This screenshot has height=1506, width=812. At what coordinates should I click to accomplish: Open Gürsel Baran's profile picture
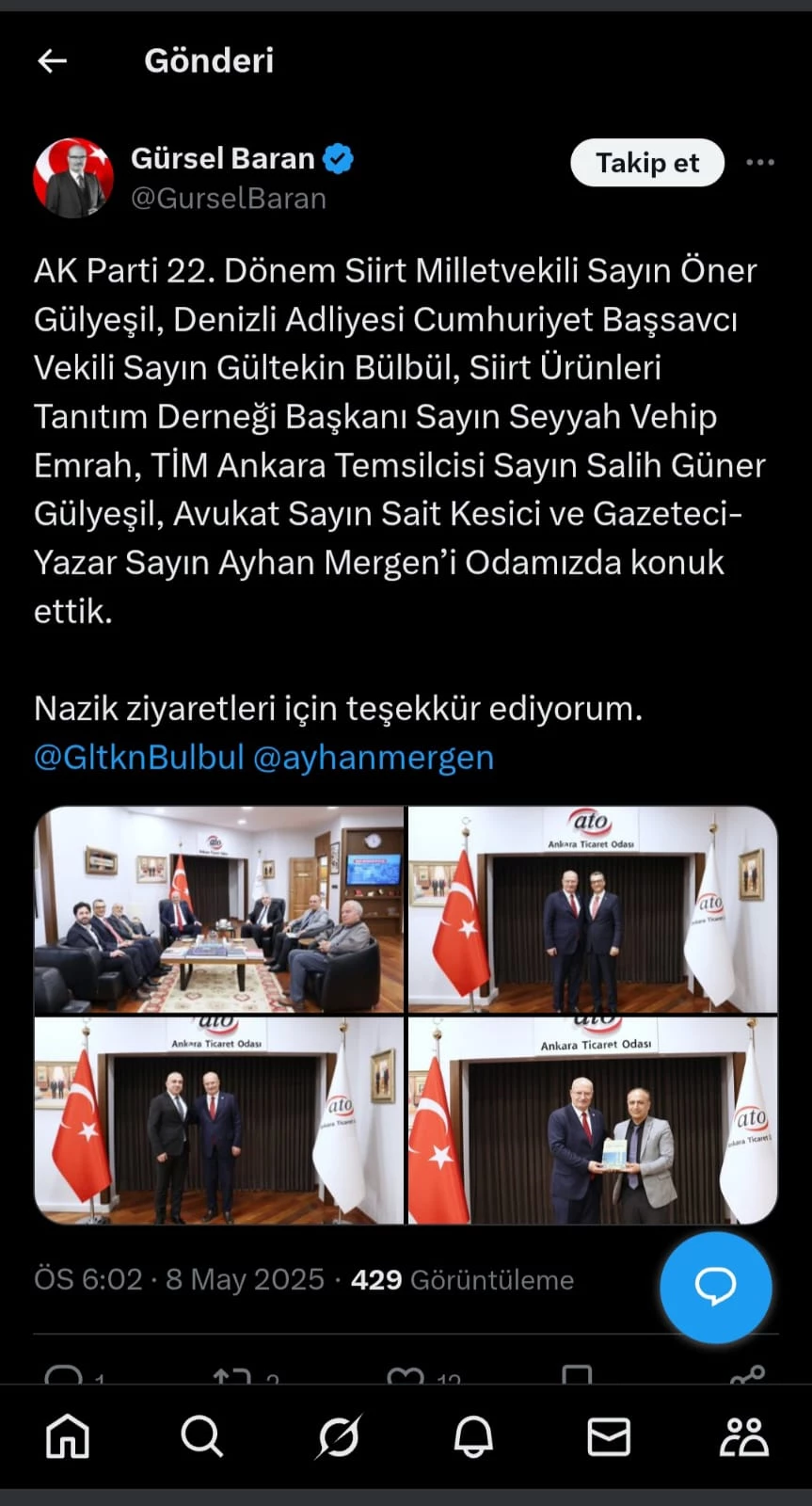tap(73, 178)
